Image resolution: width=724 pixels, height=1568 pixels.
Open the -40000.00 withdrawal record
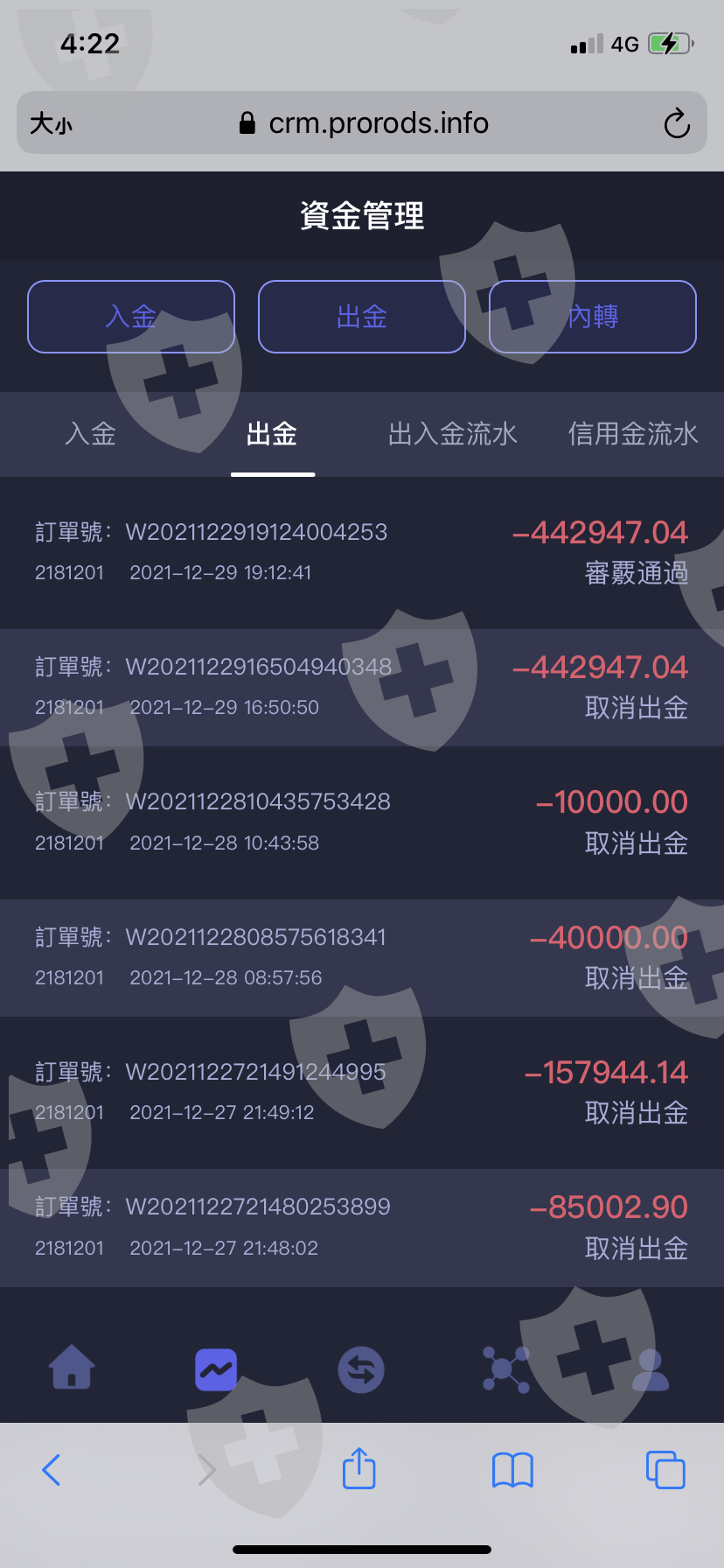362,957
